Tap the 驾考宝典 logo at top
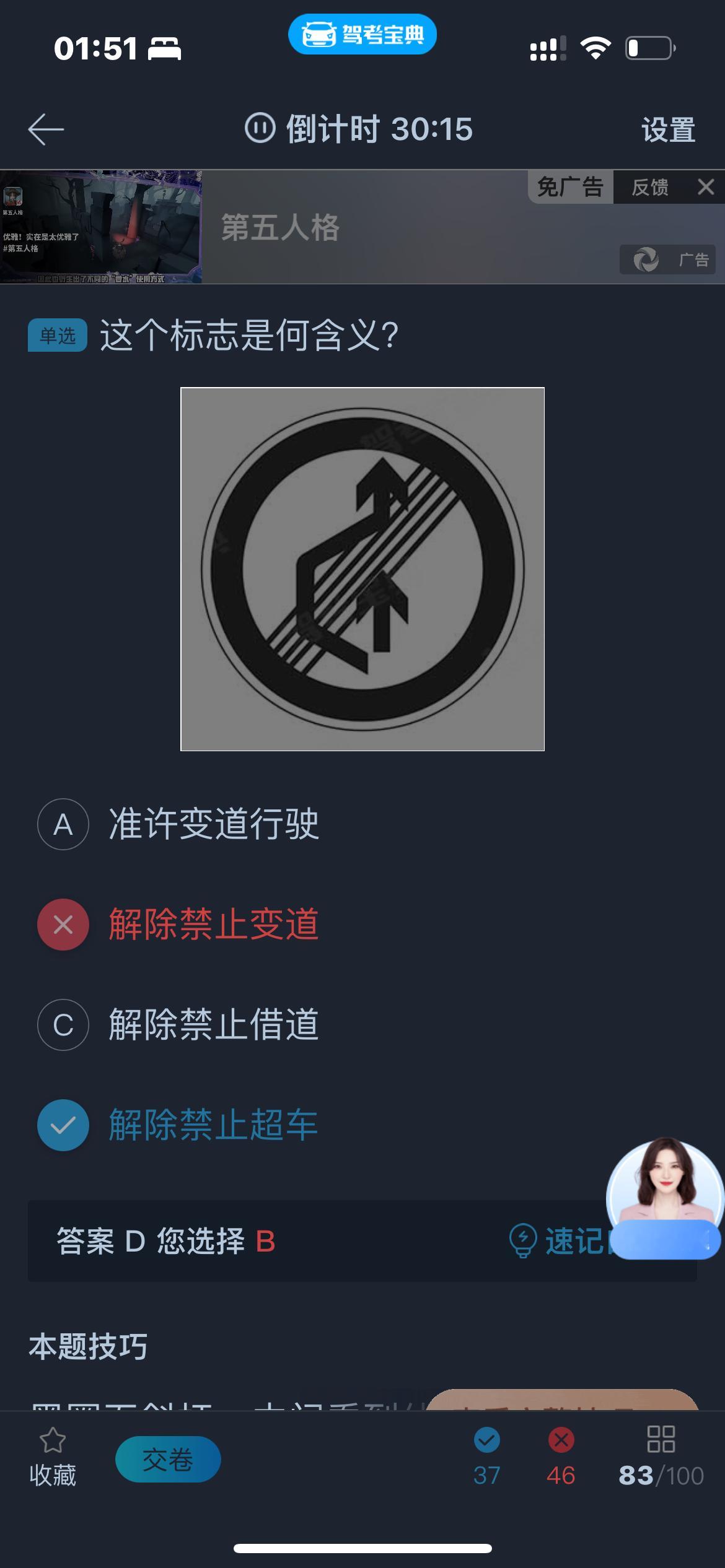Viewport: 725px width, 1568px height. (363, 35)
